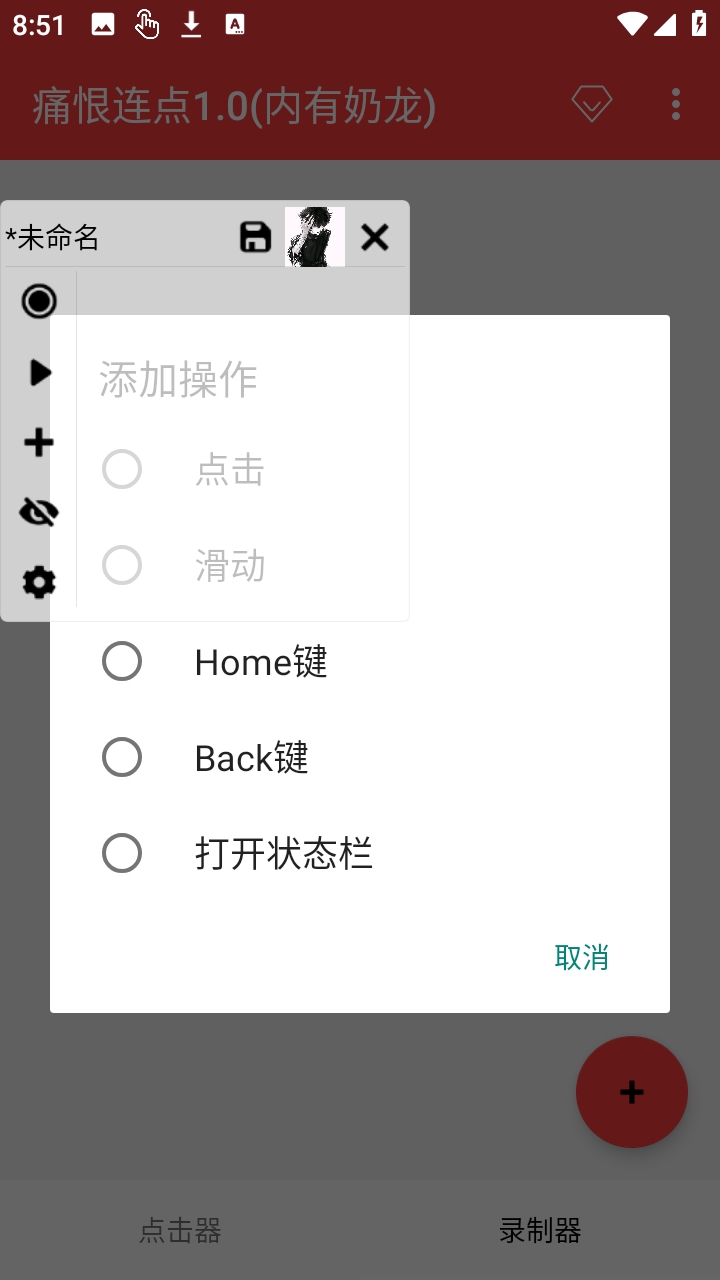
Task: Play the script with the play icon
Action: 39,372
